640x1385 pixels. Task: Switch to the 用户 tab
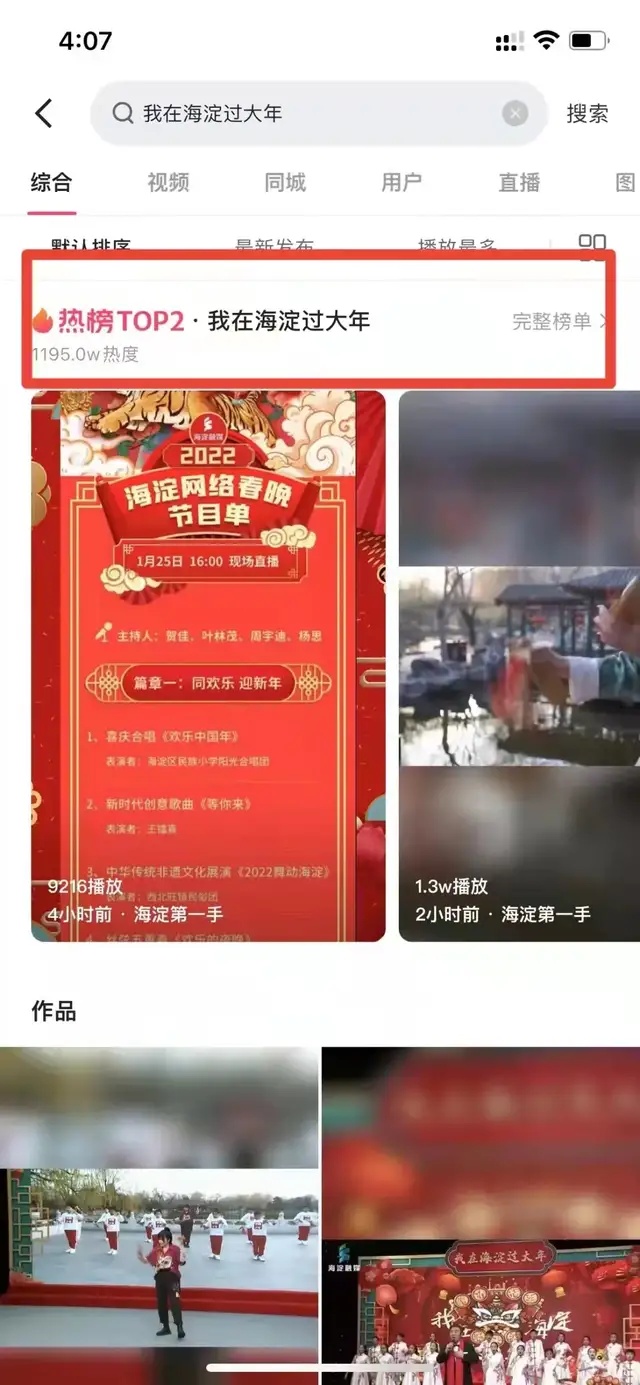pos(401,183)
